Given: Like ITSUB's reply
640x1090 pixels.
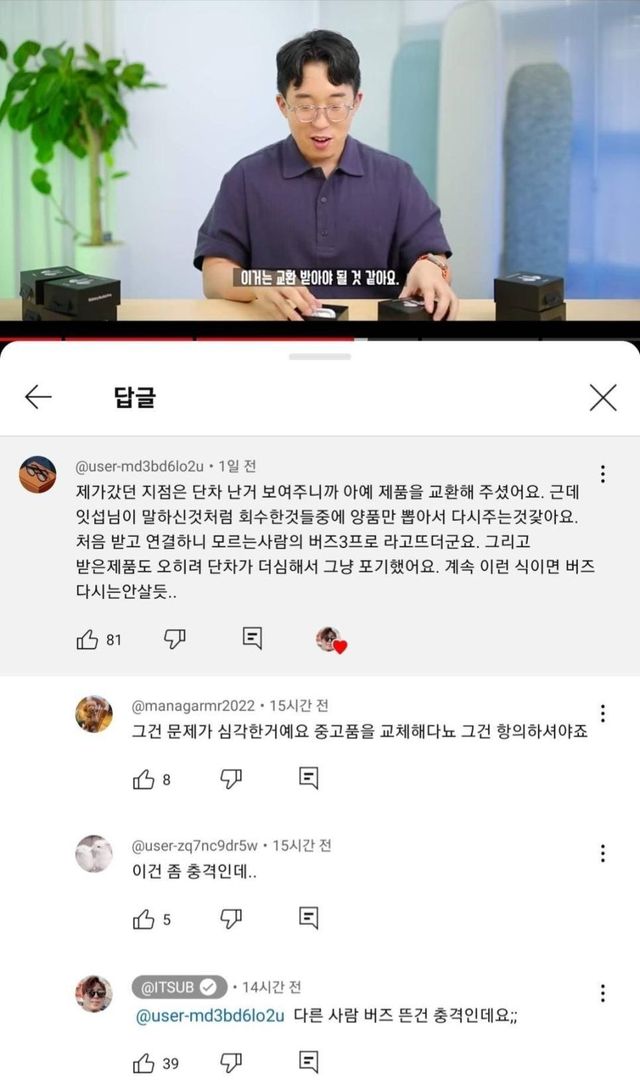Looking at the screenshot, I should [x=144, y=1062].
